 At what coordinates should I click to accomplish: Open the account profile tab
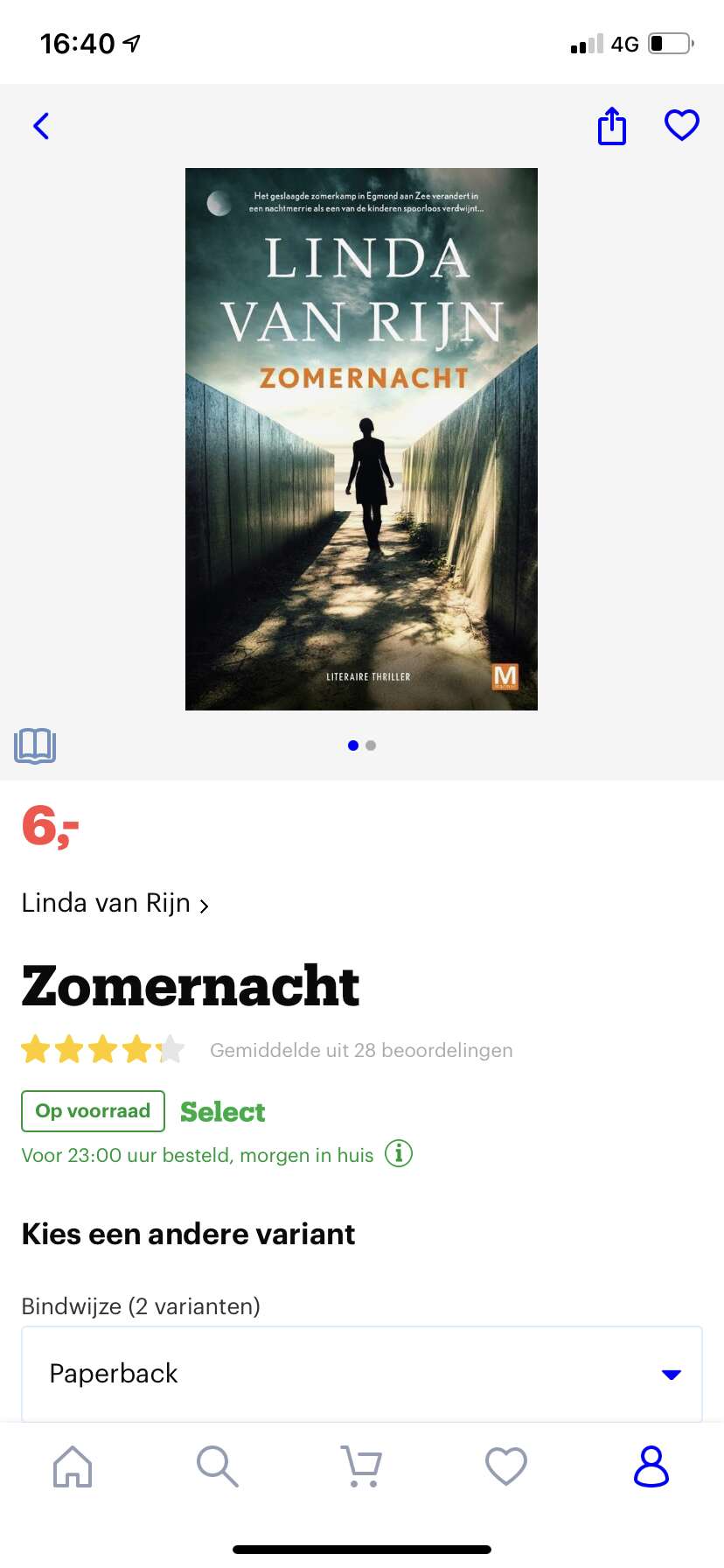[651, 1466]
